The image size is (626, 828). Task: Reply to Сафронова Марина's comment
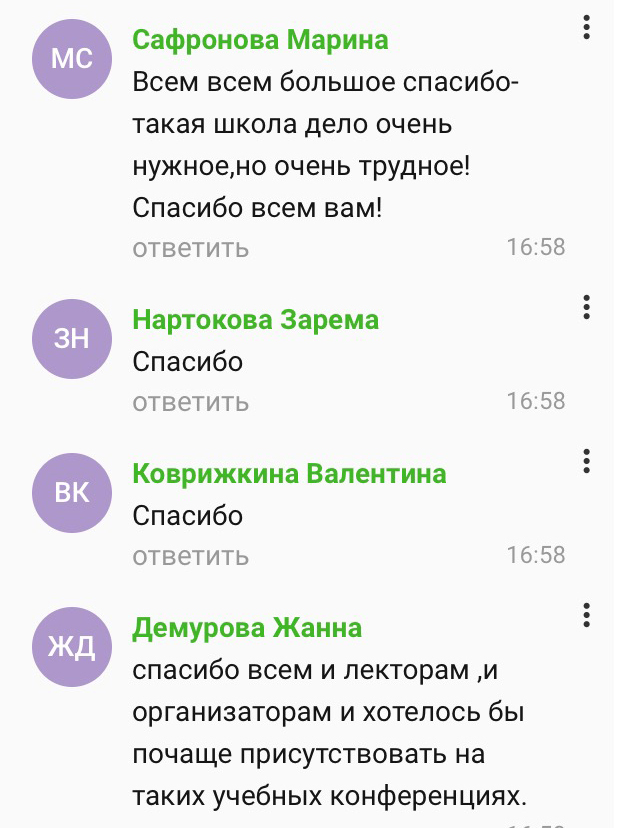(191, 248)
